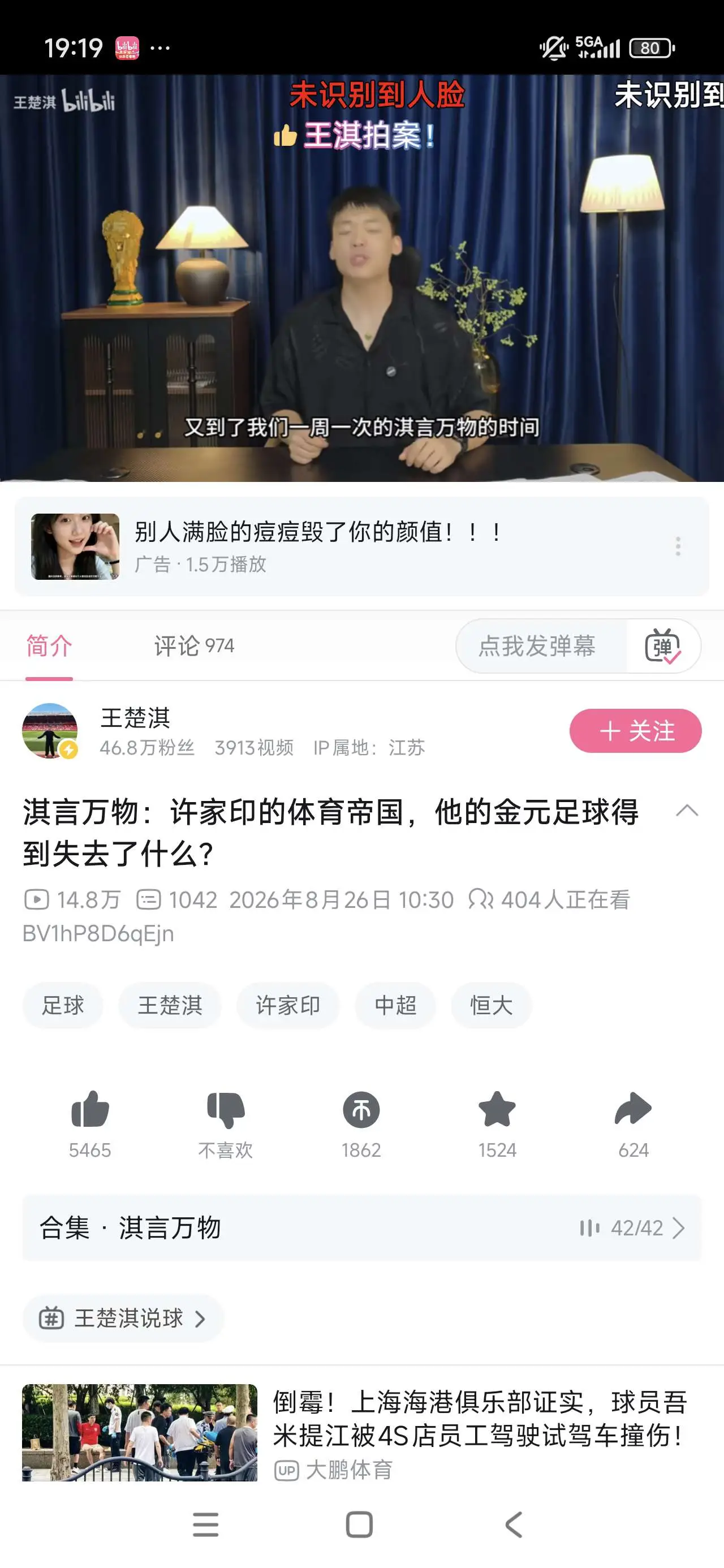Go back using the system back button
This screenshot has height=1568, width=724.
(x=514, y=1524)
